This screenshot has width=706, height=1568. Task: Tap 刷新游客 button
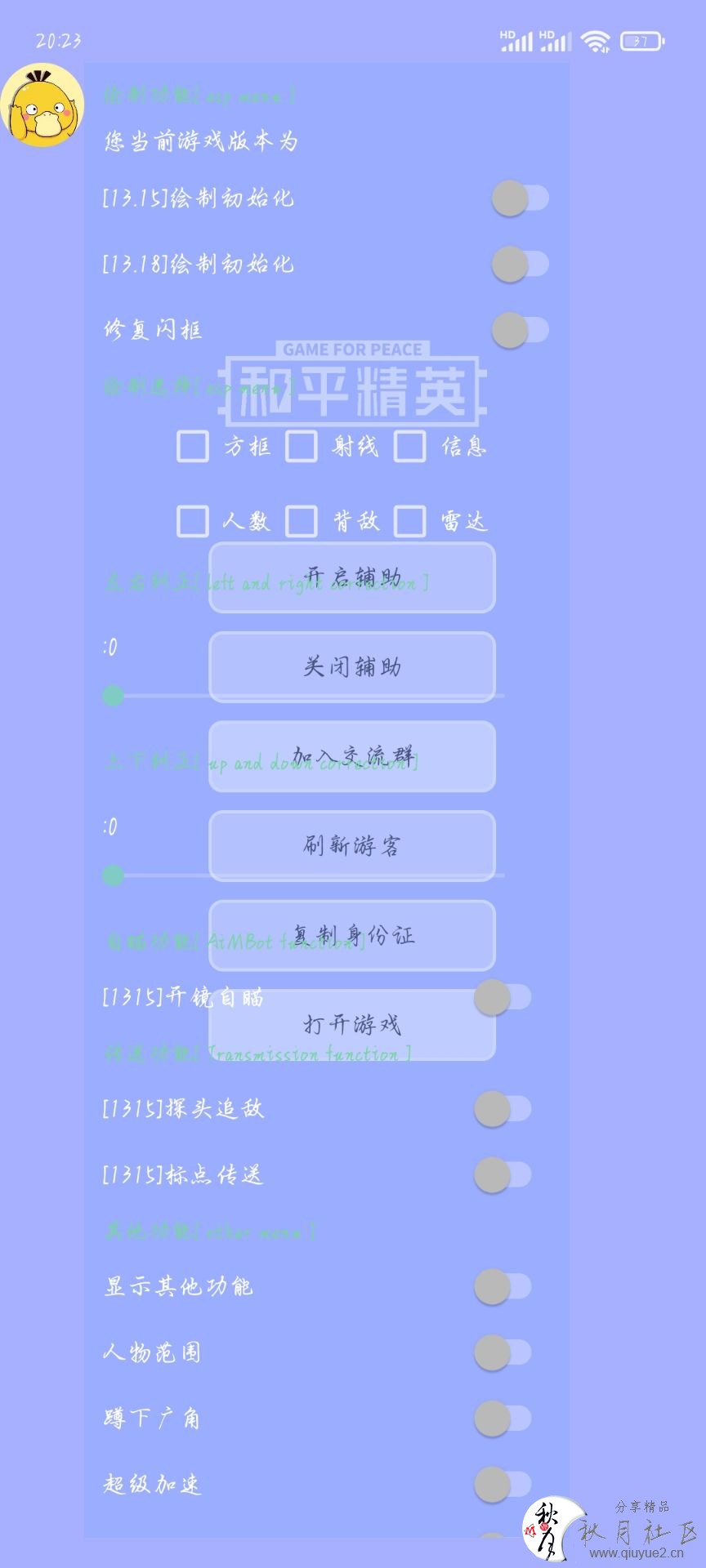352,846
